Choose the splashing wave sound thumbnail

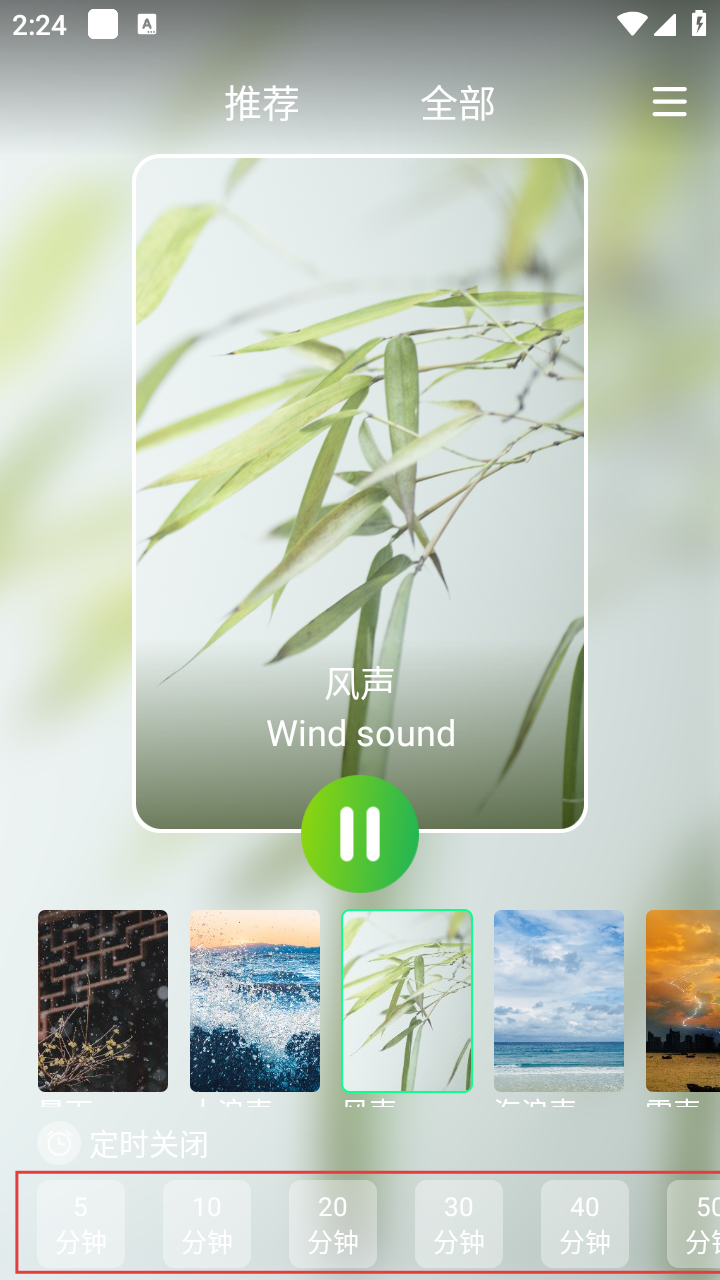(255, 1000)
